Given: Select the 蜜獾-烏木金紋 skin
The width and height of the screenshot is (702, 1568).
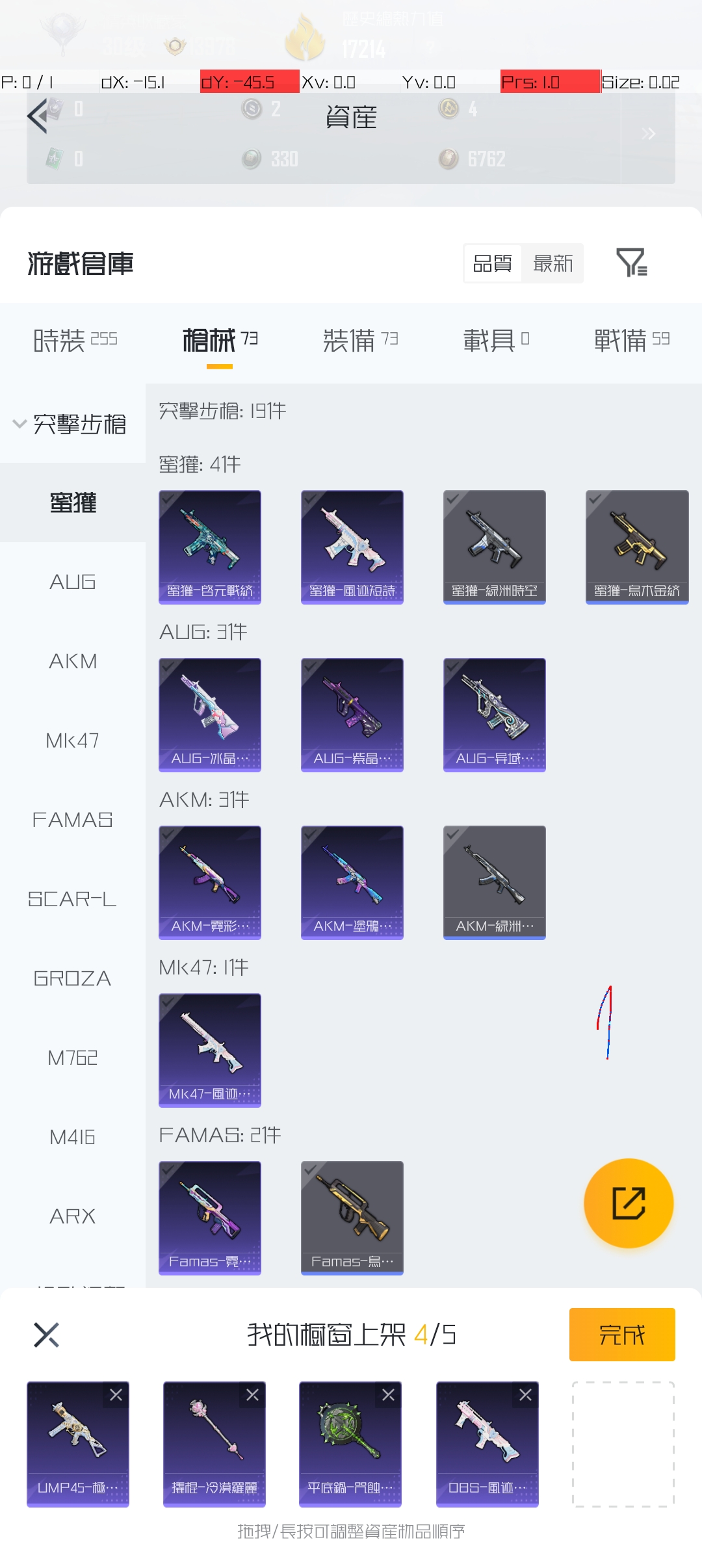Looking at the screenshot, I should [x=637, y=547].
